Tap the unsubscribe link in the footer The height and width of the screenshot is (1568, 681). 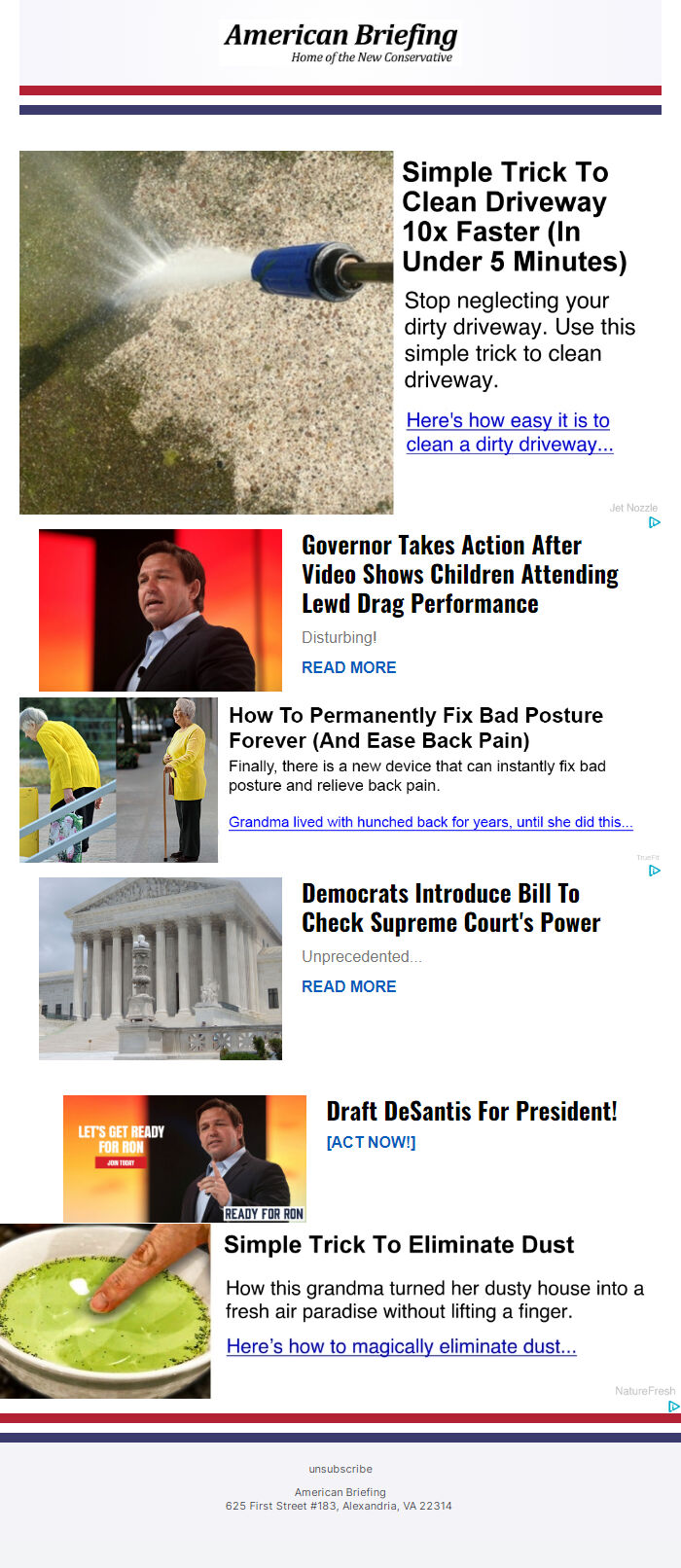(x=340, y=1469)
